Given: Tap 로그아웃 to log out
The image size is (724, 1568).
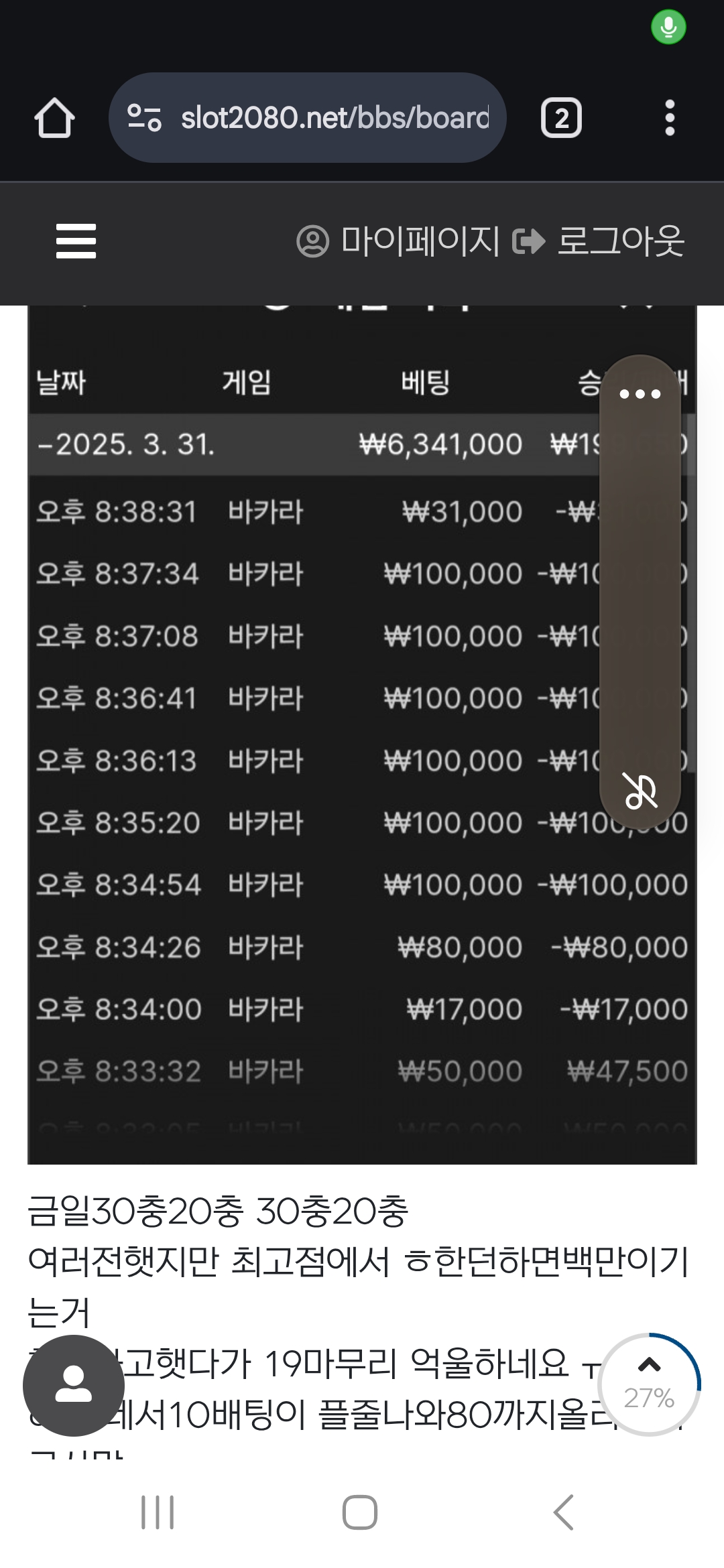Looking at the screenshot, I should pyautogui.click(x=599, y=241).
